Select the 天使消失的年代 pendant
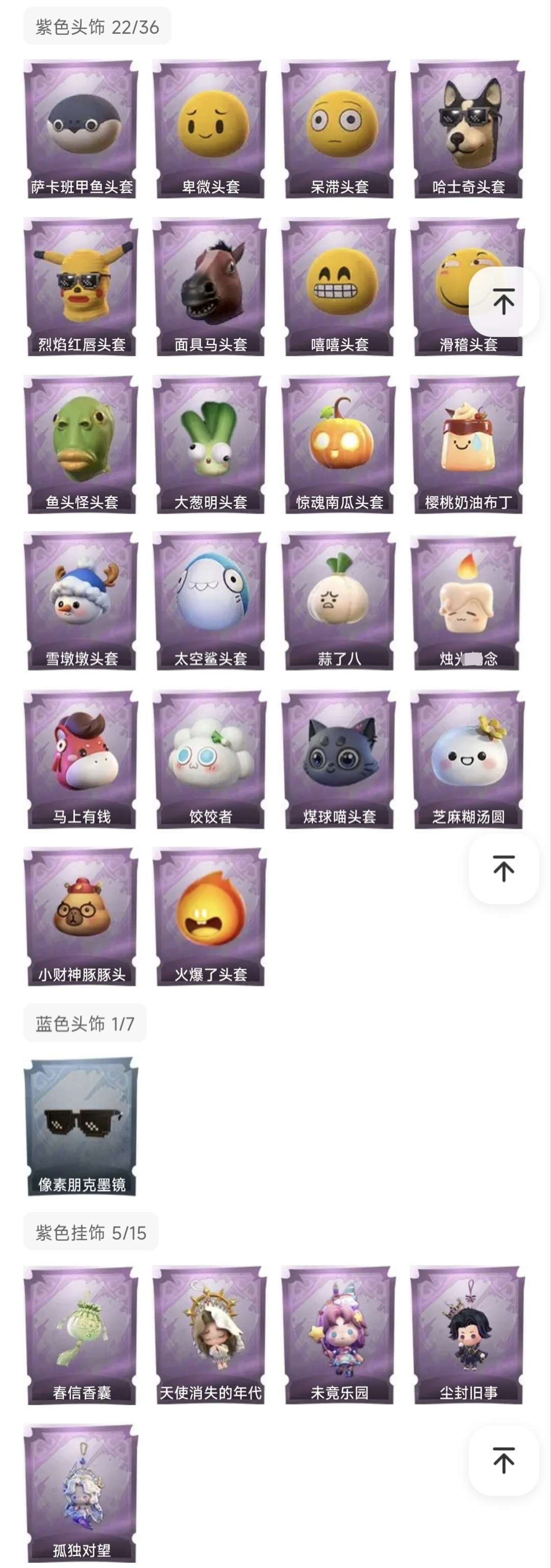 coord(210,1335)
